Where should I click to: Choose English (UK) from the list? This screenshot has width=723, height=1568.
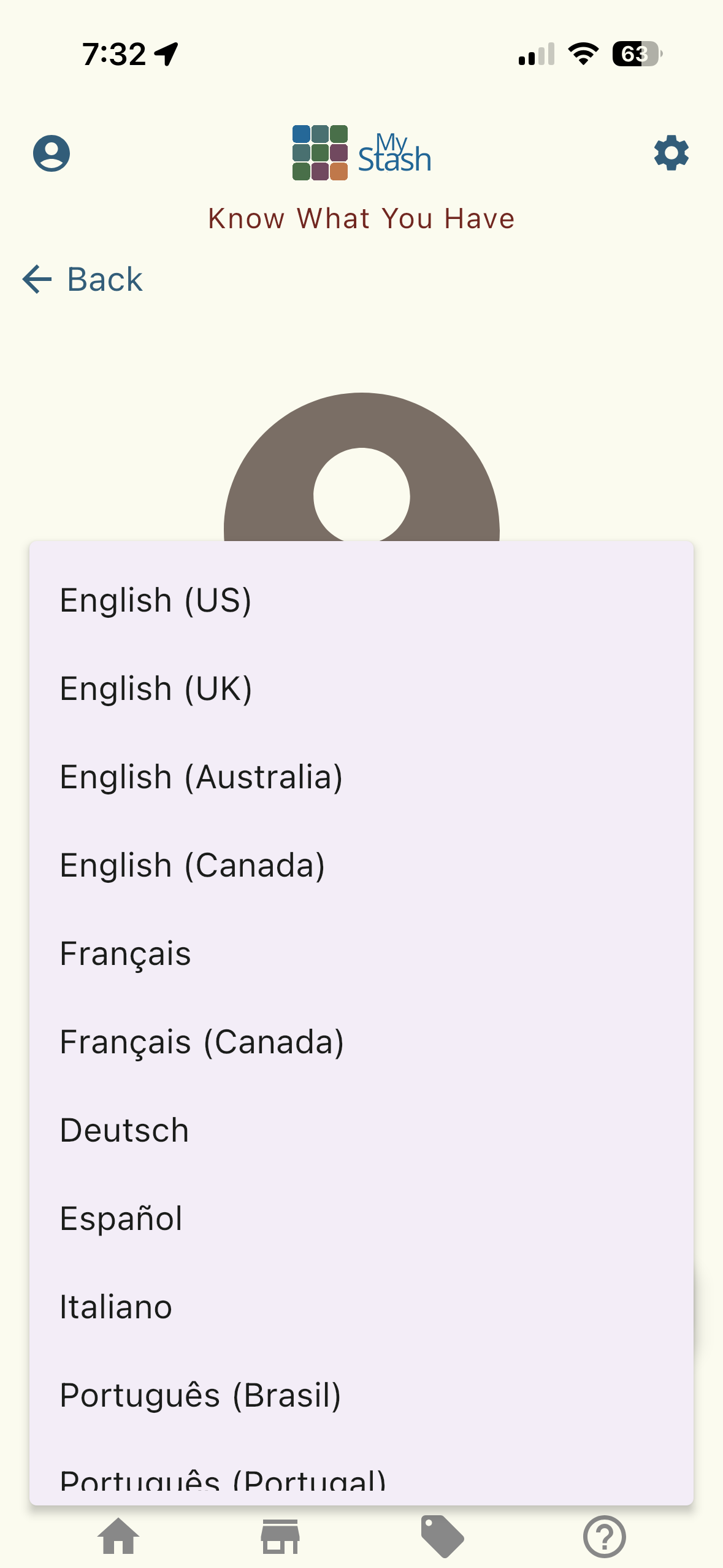click(x=156, y=688)
